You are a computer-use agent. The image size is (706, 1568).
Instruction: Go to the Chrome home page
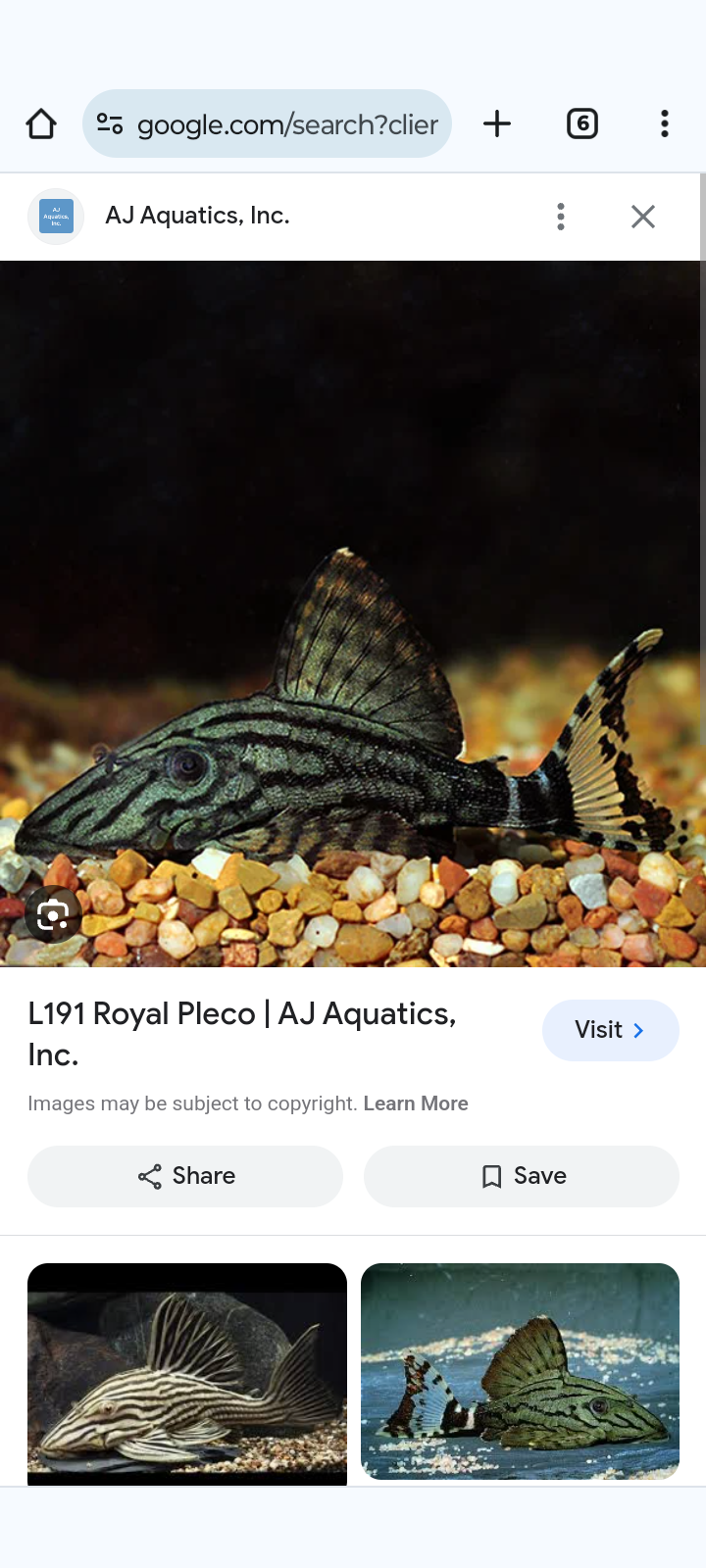pyautogui.click(x=41, y=124)
